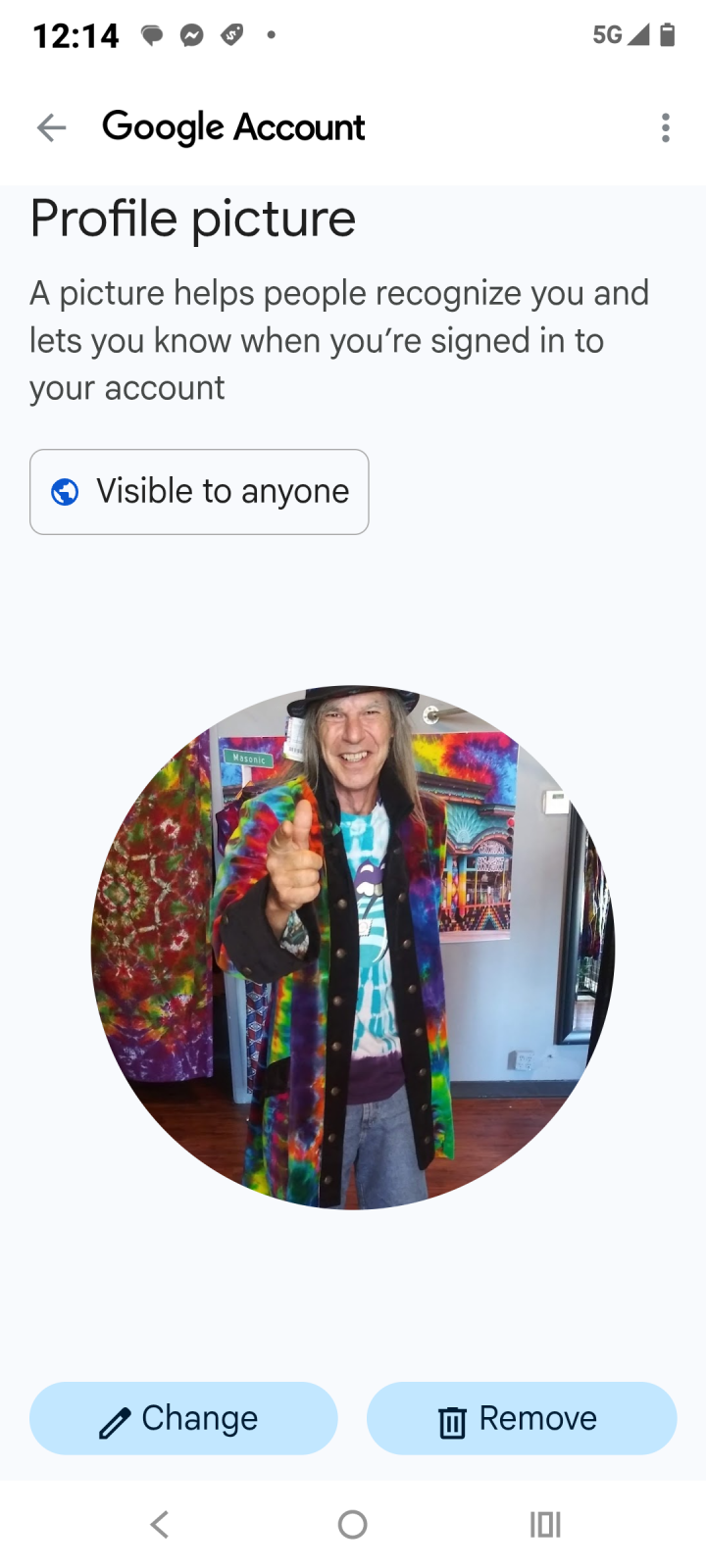The image size is (706, 1568).
Task: Open the three-dot overflow menu
Action: coord(665,127)
